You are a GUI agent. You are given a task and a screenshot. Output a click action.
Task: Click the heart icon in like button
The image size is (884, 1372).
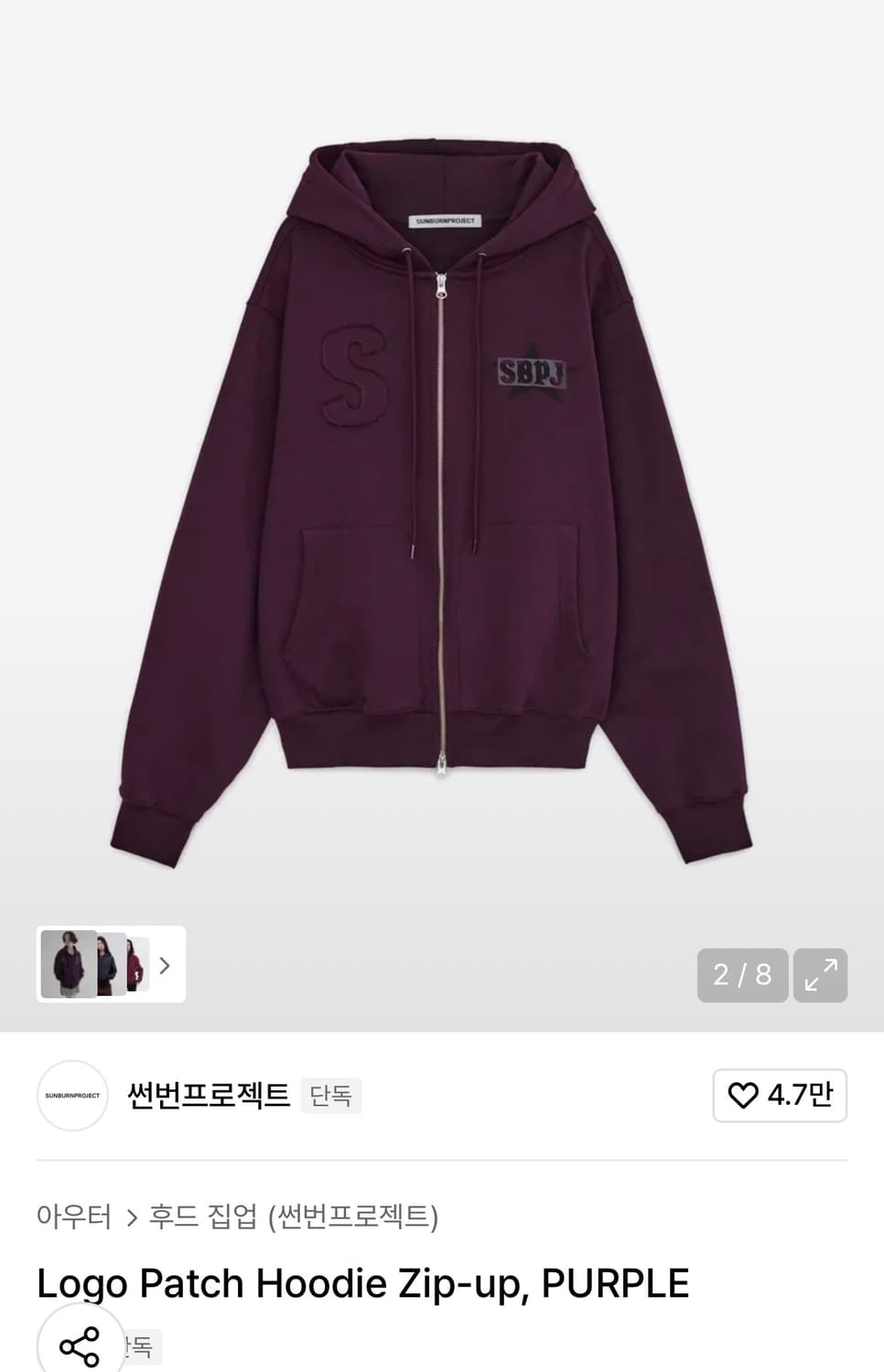pyautogui.click(x=743, y=1094)
